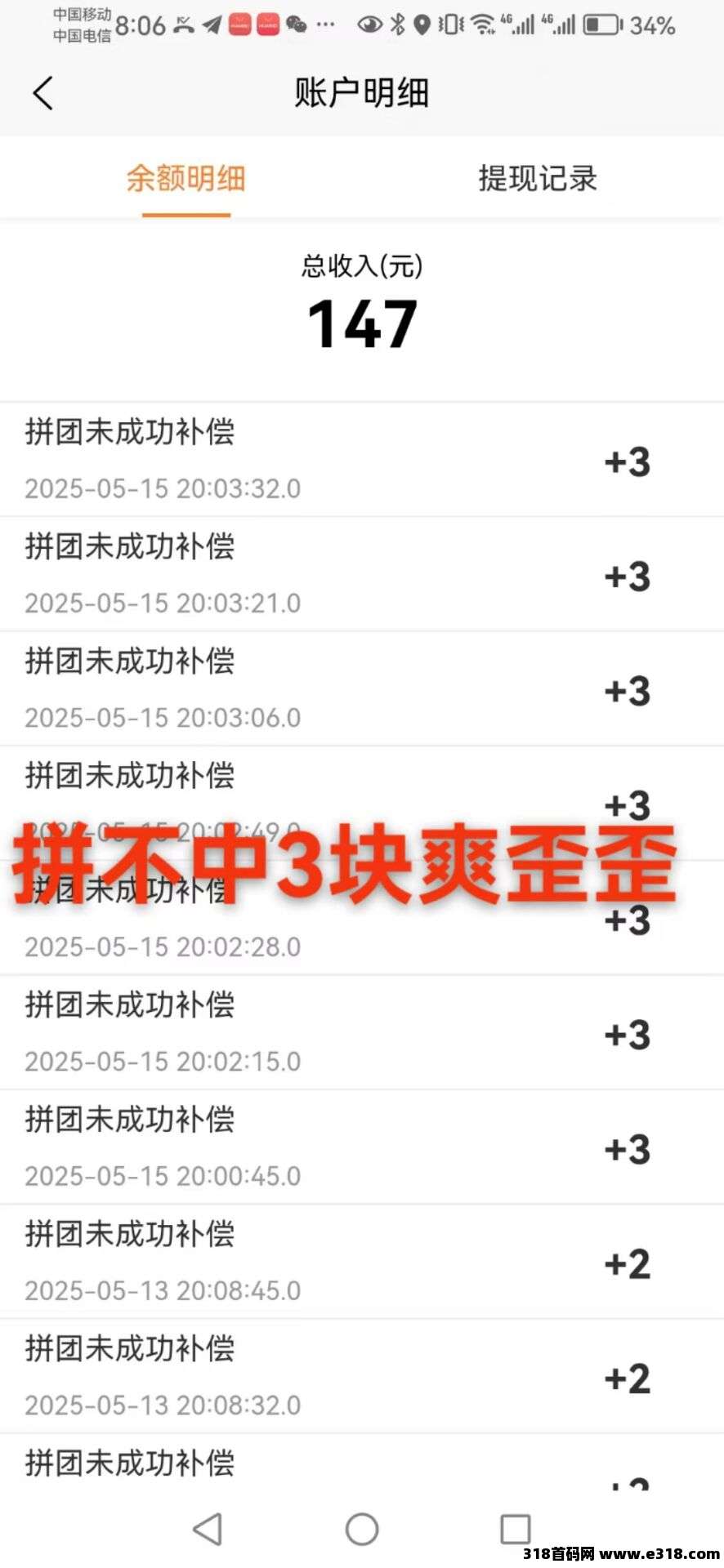Image resolution: width=724 pixels, height=1568 pixels.
Task: Tap the system home button
Action: click(362, 1529)
